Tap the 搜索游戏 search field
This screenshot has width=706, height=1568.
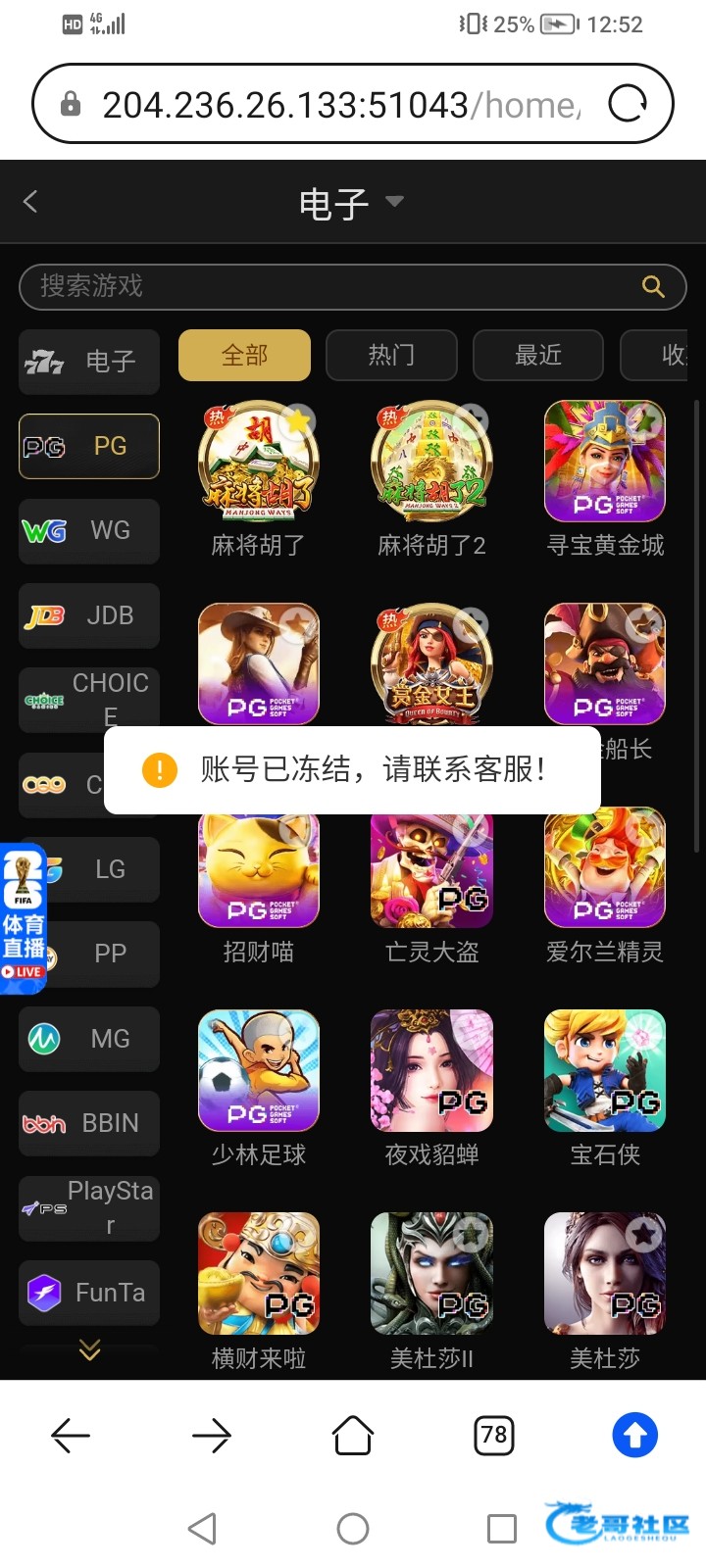tap(352, 287)
